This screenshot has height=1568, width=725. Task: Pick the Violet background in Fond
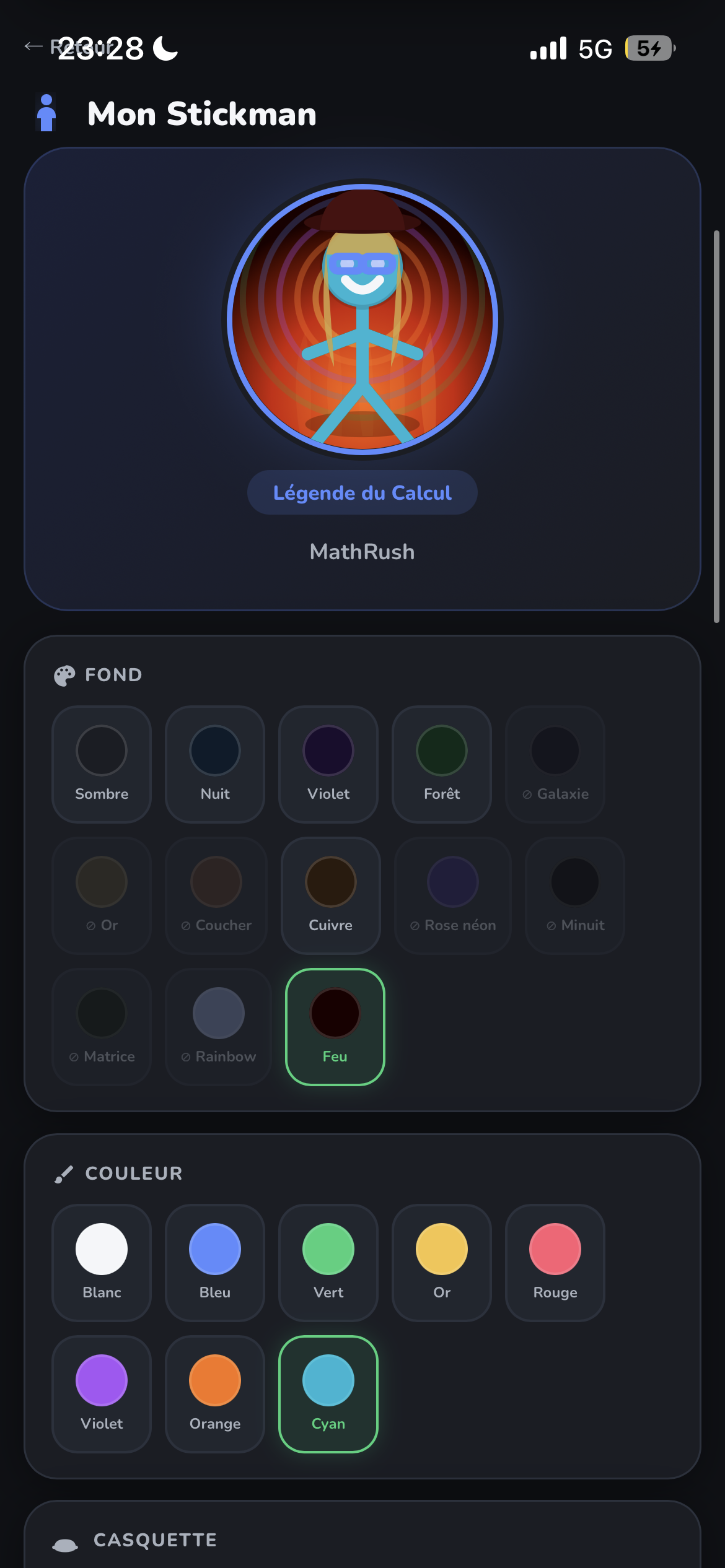coord(328,764)
